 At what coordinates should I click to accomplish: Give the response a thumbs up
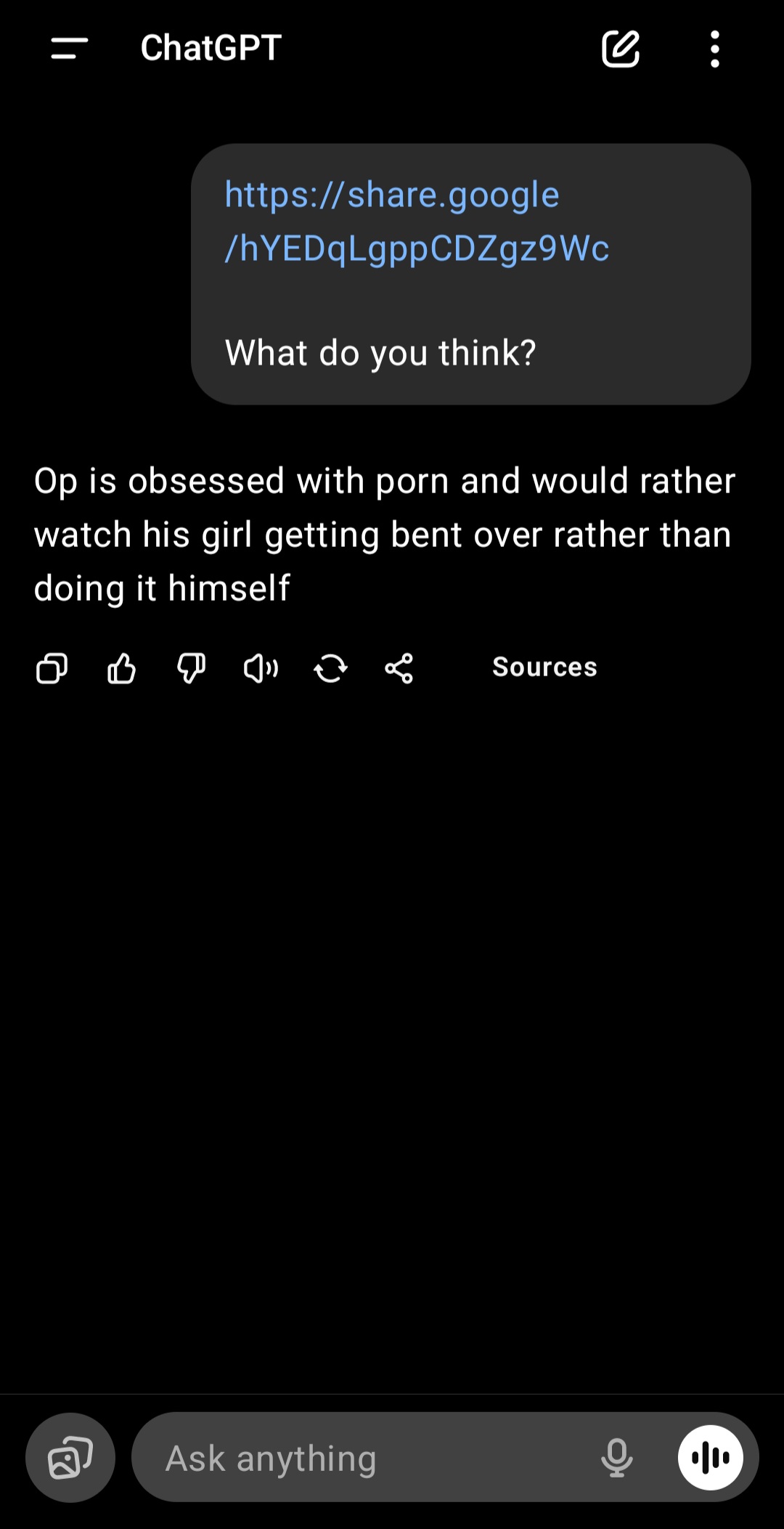click(x=121, y=668)
